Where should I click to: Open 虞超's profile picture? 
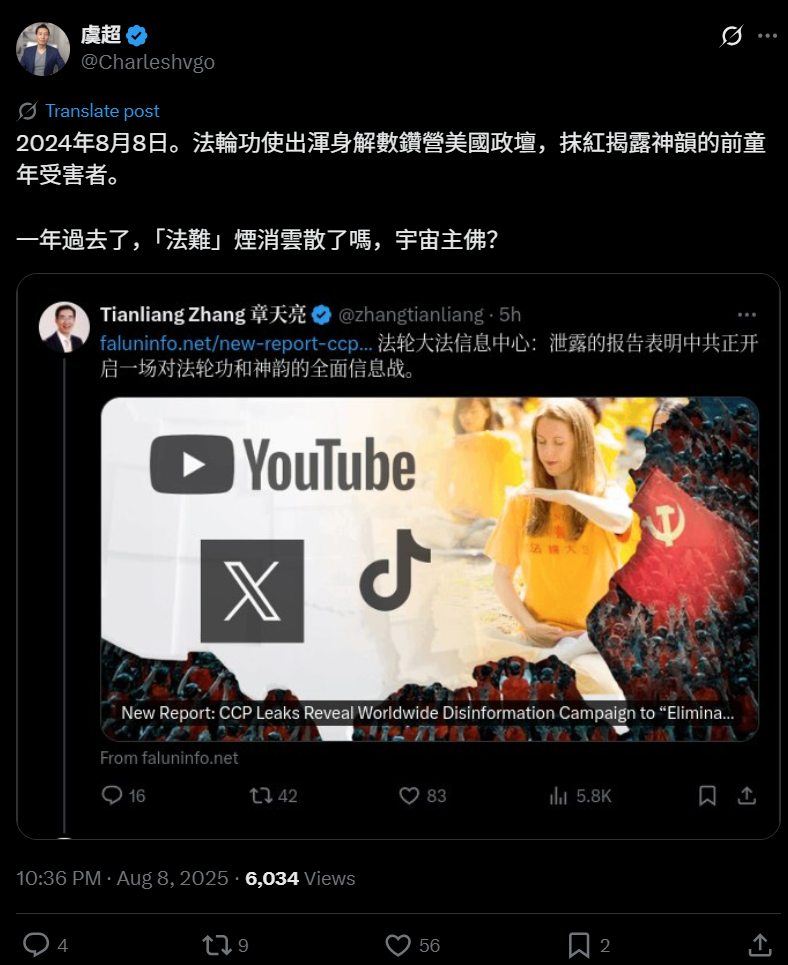tap(43, 48)
